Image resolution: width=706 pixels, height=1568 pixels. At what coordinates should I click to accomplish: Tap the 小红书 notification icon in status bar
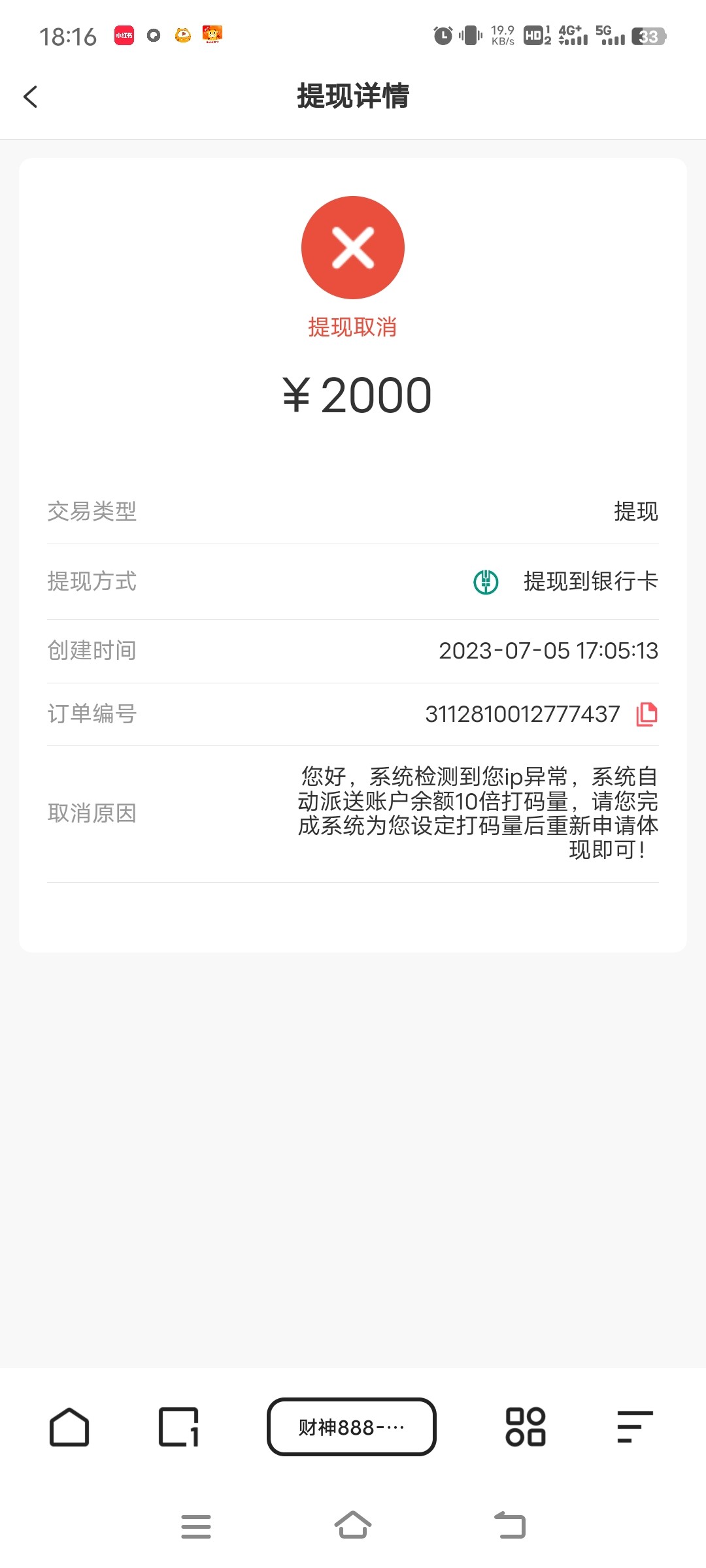125,36
